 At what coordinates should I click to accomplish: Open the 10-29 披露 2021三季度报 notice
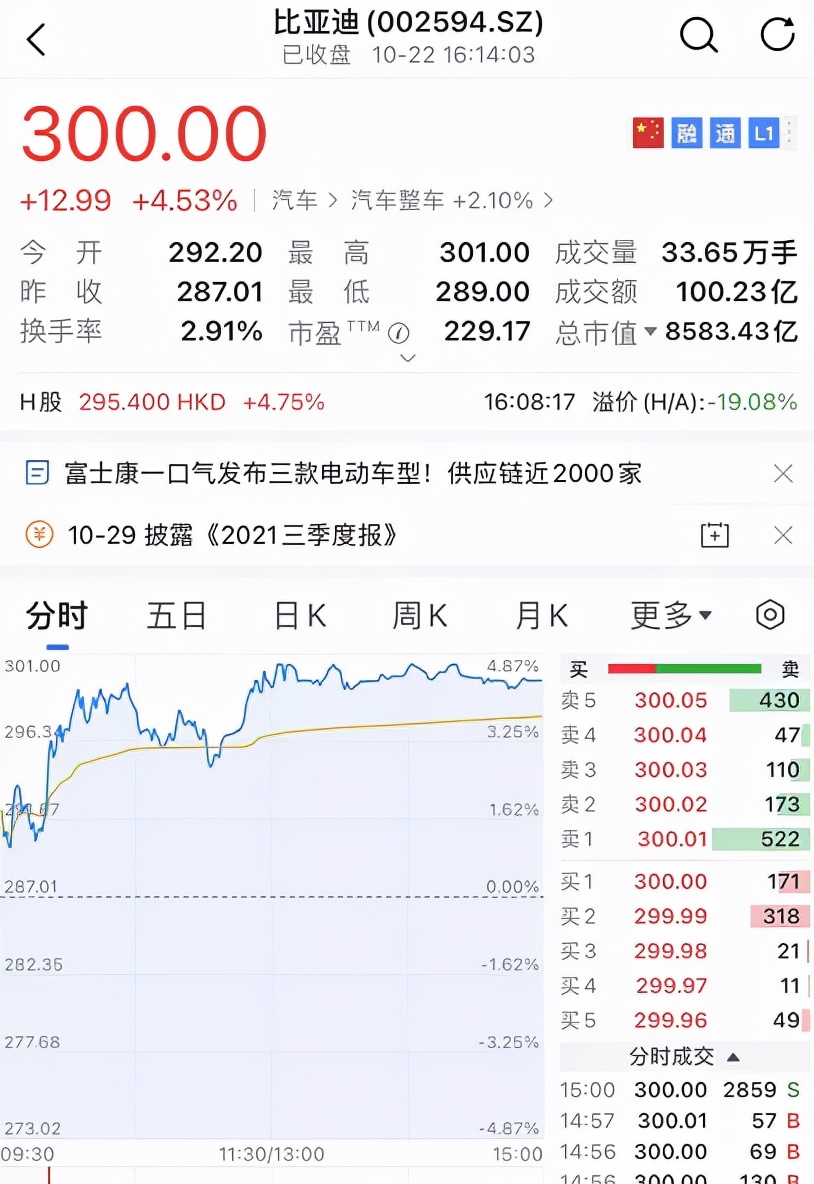pos(232,535)
